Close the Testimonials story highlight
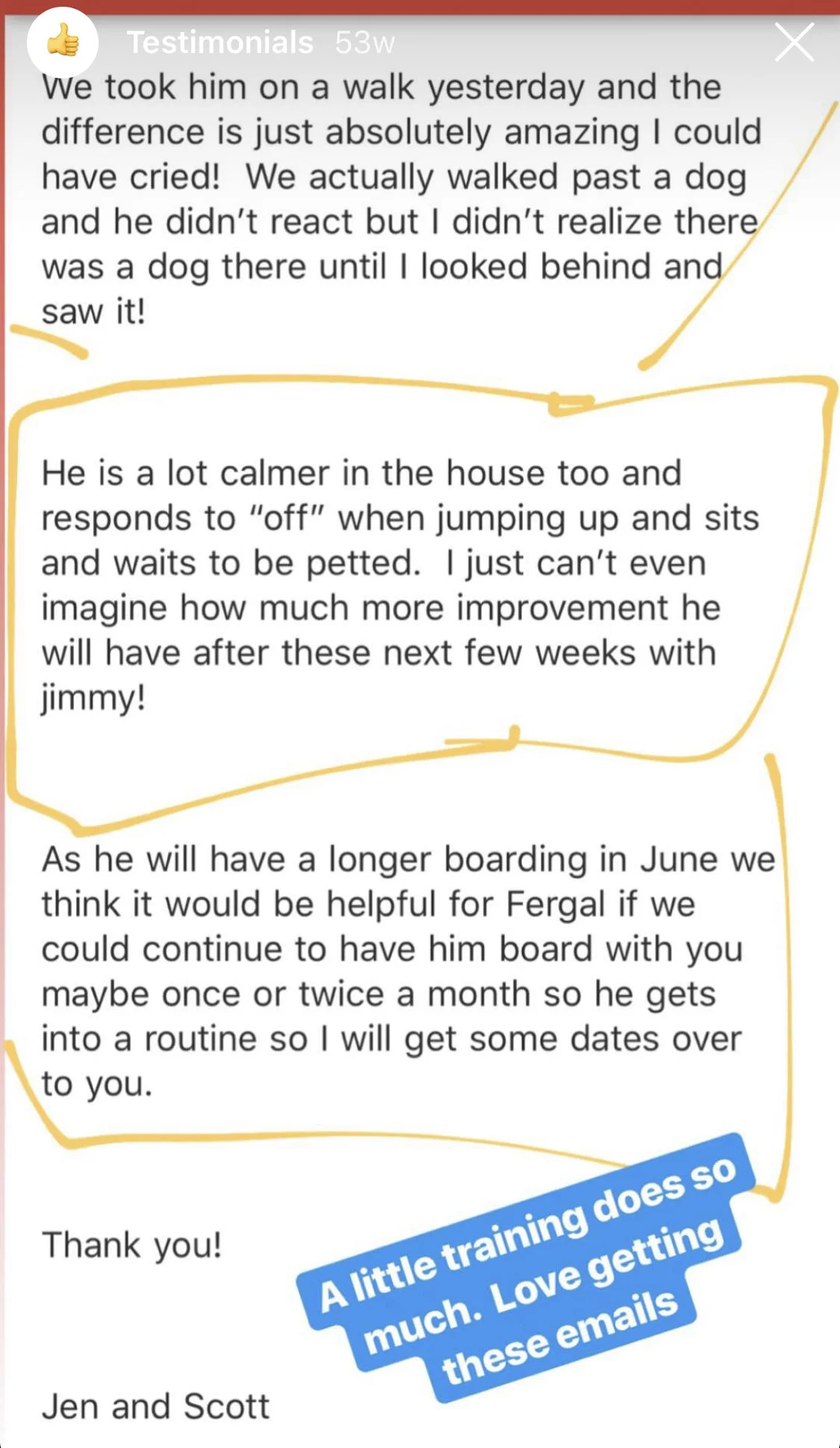The image size is (840, 1448). click(794, 42)
